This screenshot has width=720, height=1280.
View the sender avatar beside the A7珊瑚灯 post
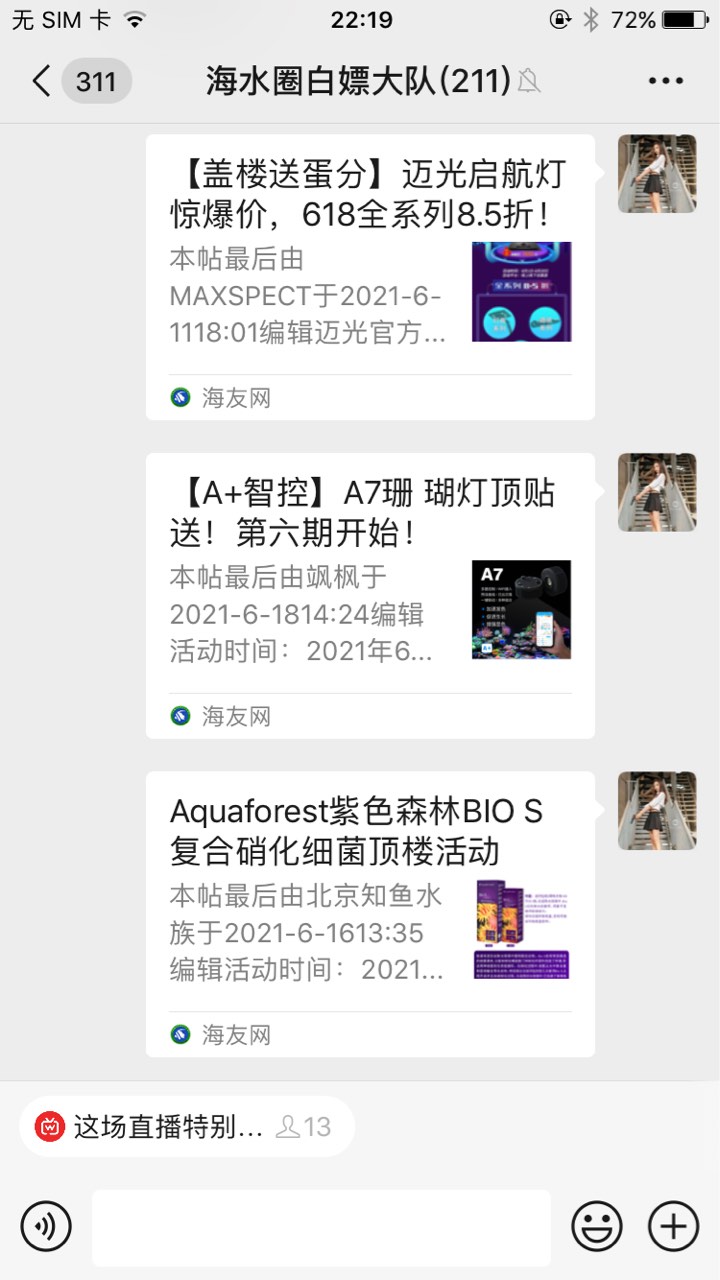[656, 492]
